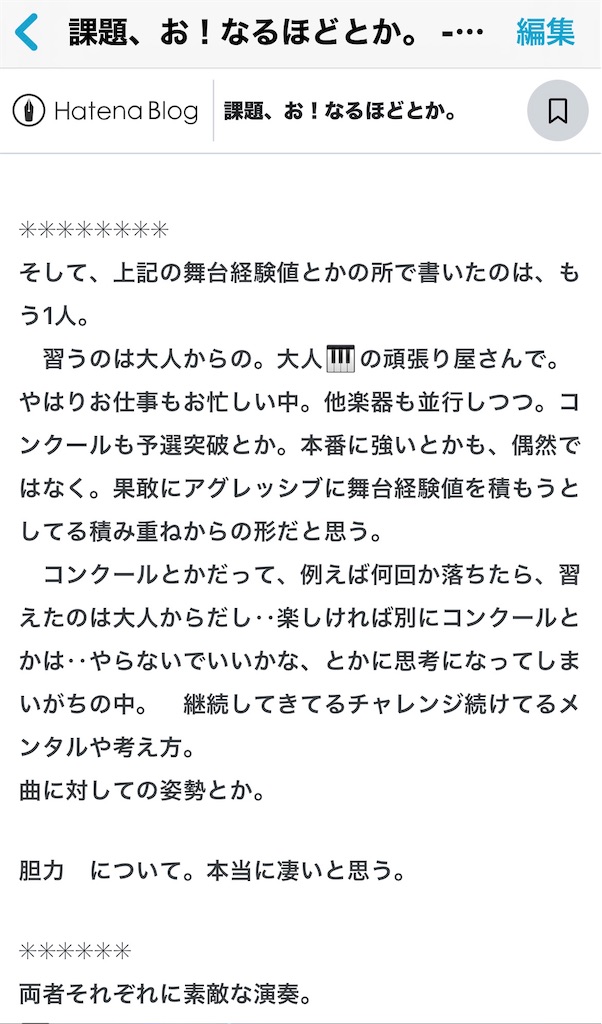Open the Hatena Blog home link
The image size is (602, 1024).
(x=105, y=111)
